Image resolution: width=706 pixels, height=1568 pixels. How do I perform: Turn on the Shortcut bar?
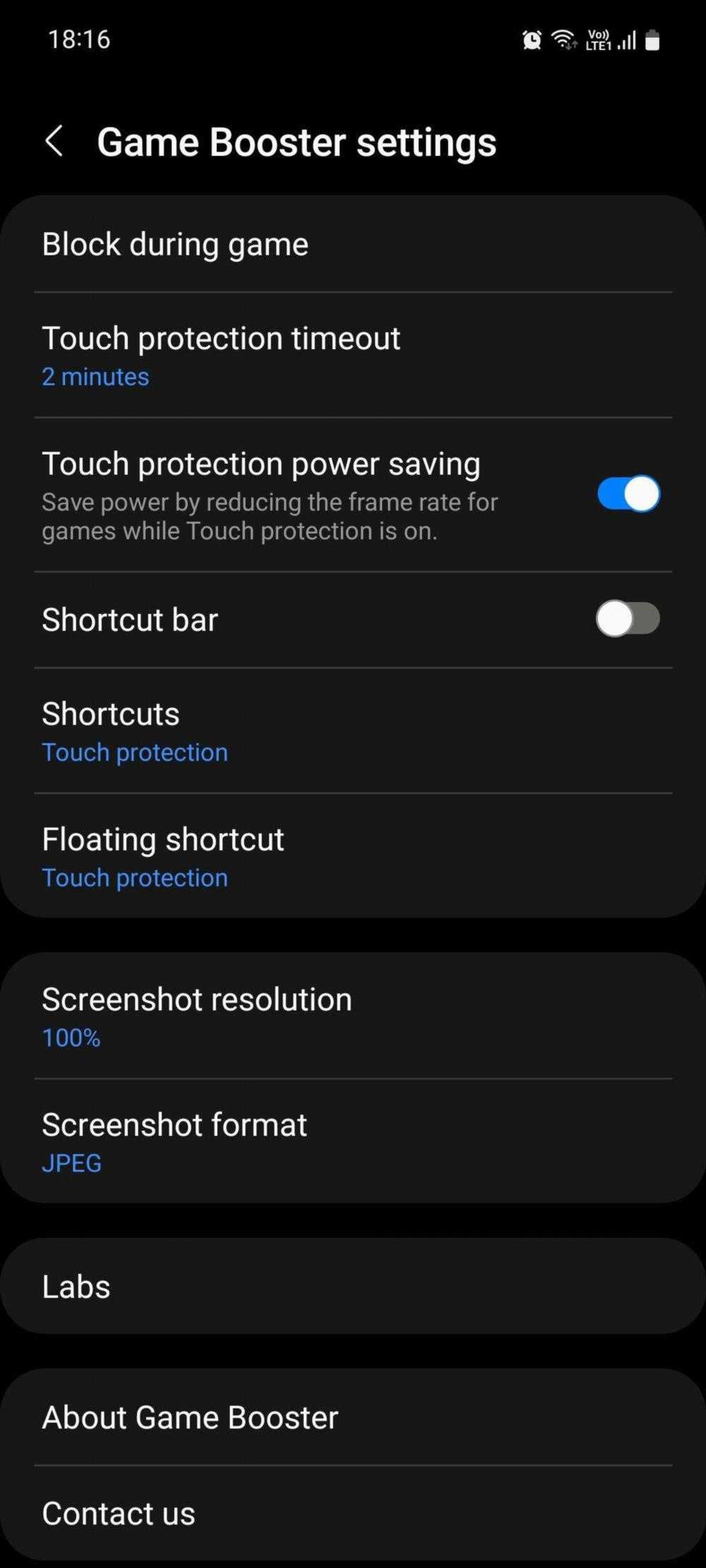[x=628, y=619]
